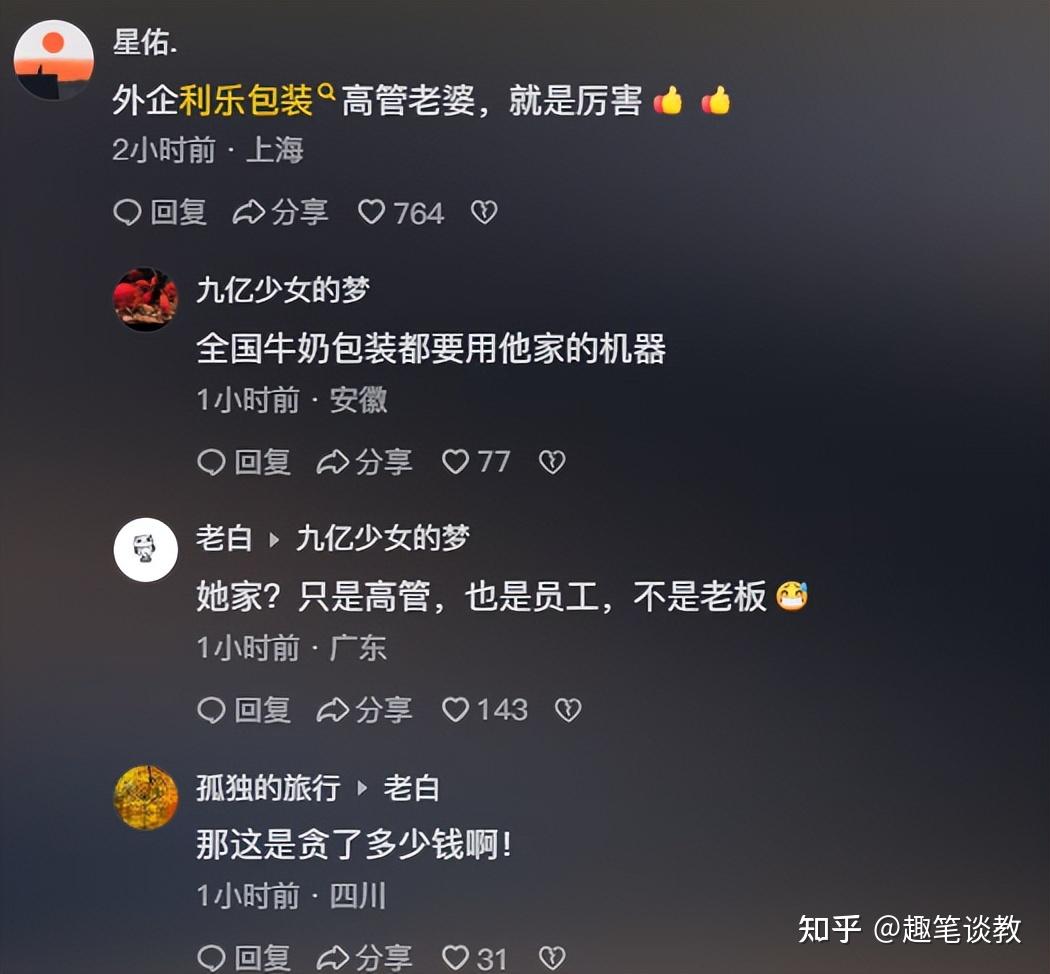
Task: Dislike 老白's comment
Action: tap(568, 709)
